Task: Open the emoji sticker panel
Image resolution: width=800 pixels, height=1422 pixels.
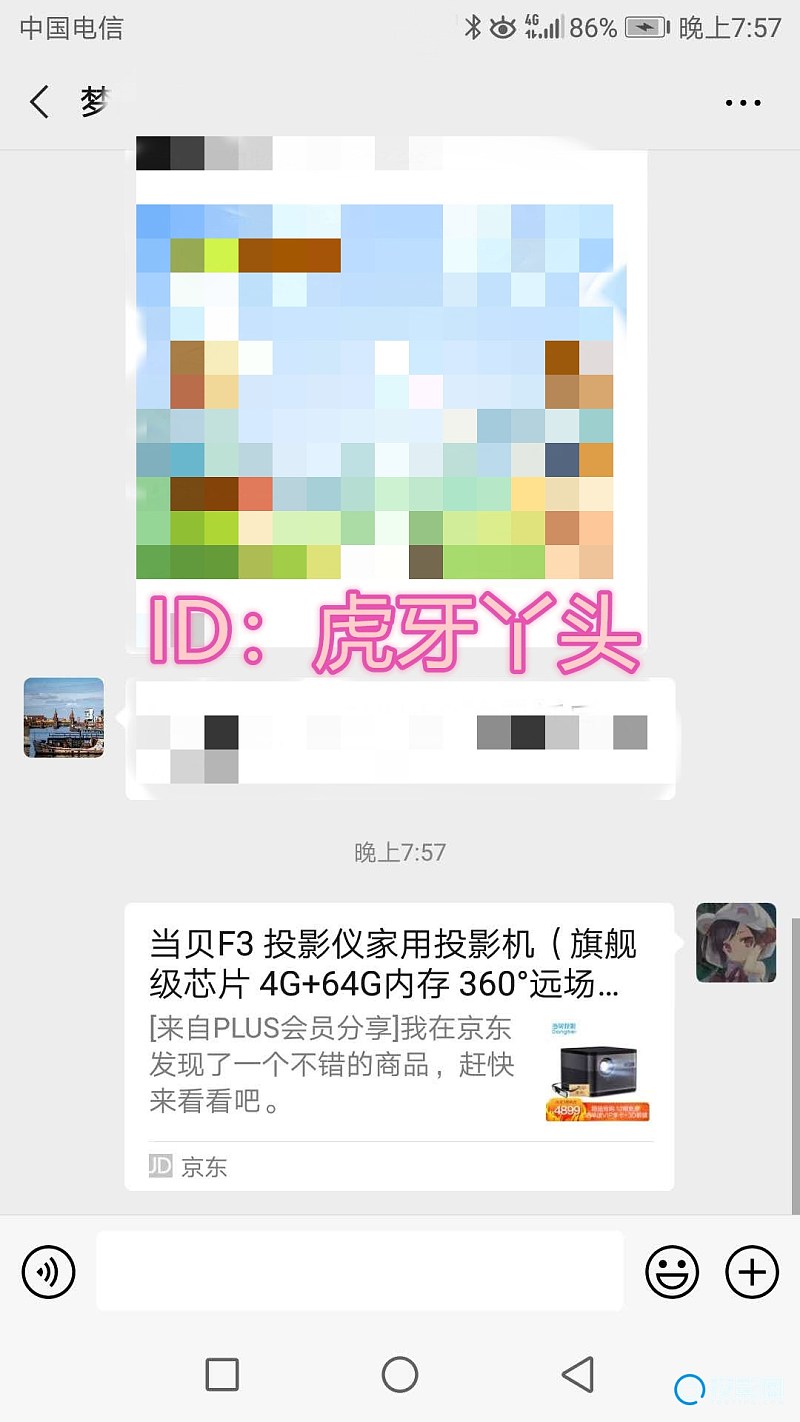Action: (x=671, y=1273)
